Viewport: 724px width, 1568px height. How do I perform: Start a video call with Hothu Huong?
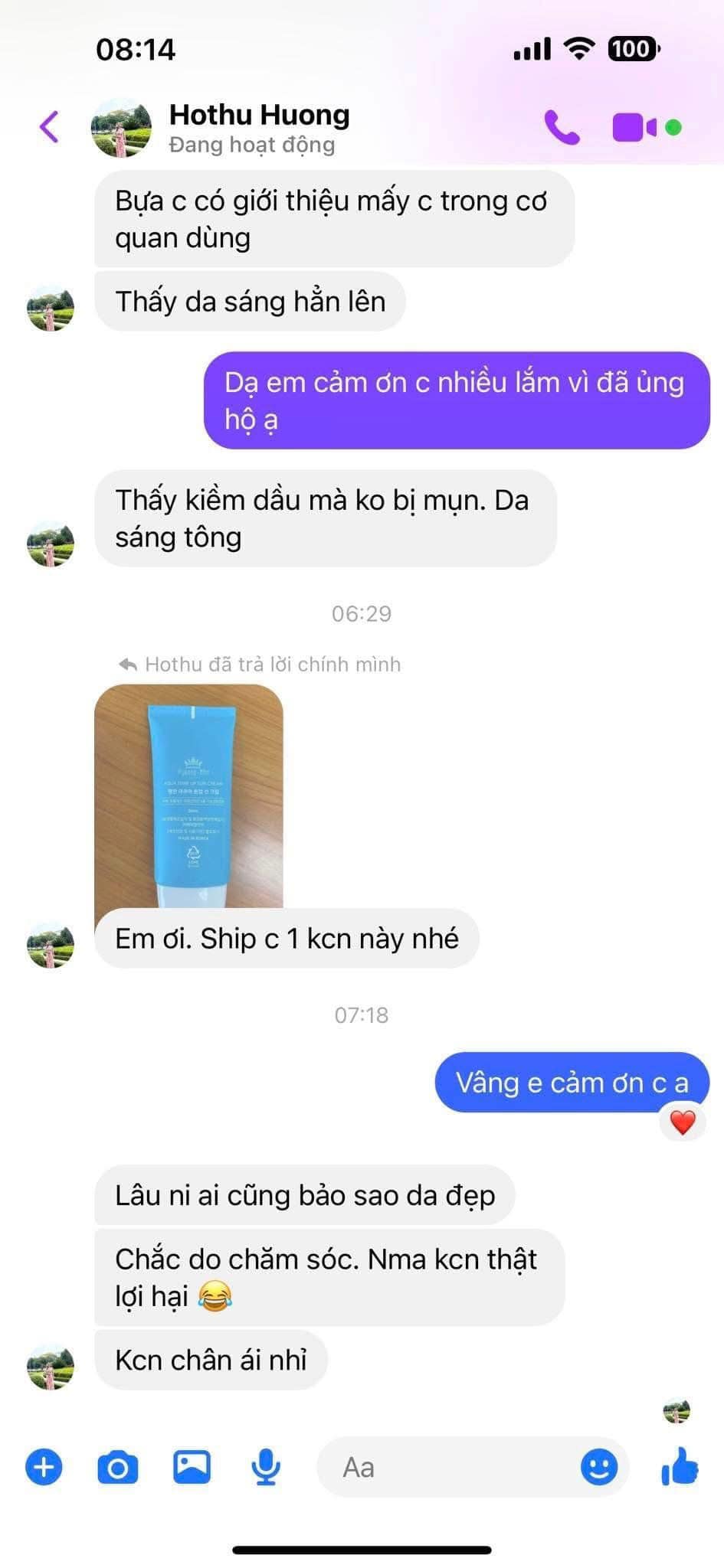634,127
